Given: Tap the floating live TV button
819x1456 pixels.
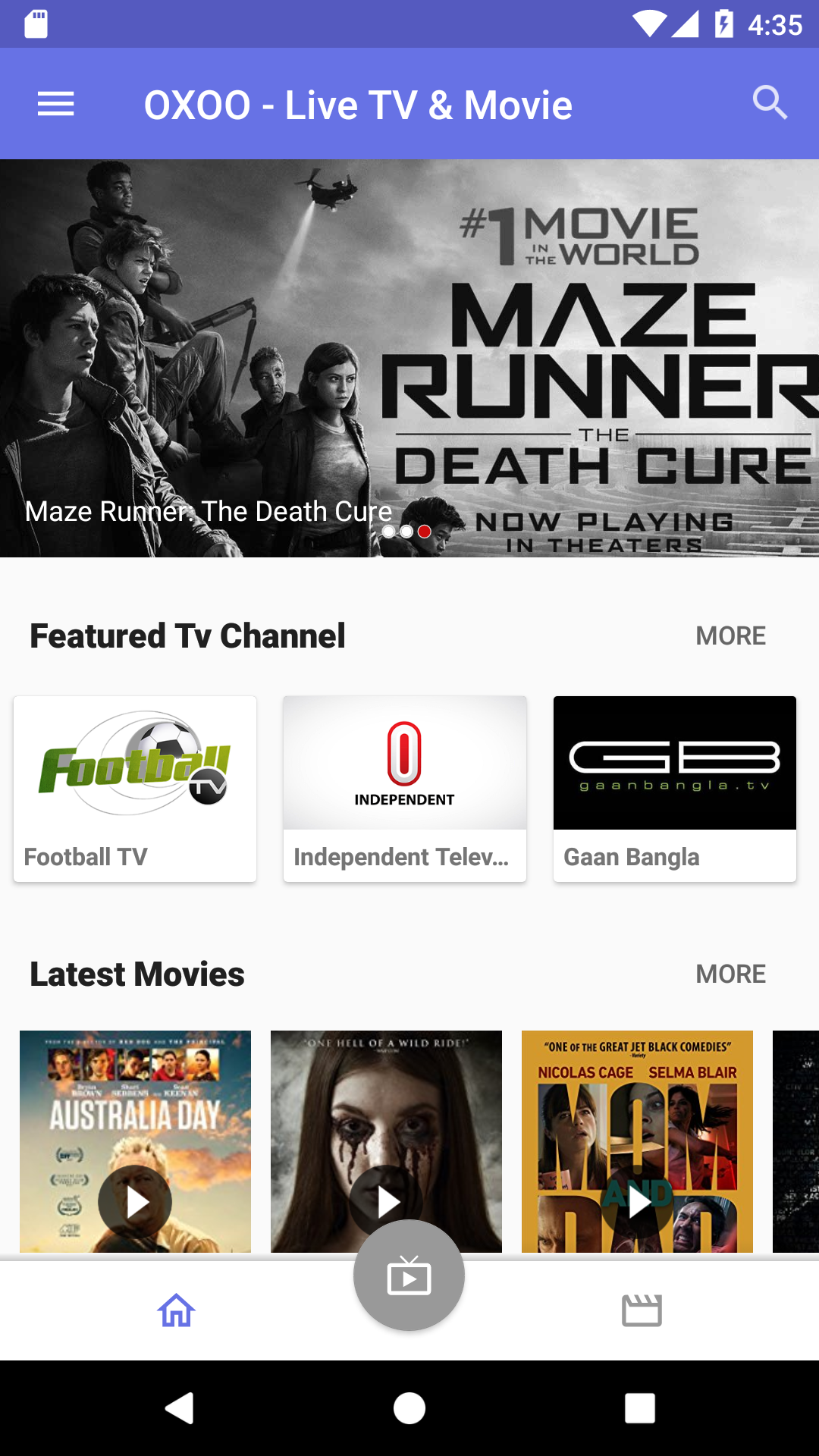Looking at the screenshot, I should click(409, 1276).
